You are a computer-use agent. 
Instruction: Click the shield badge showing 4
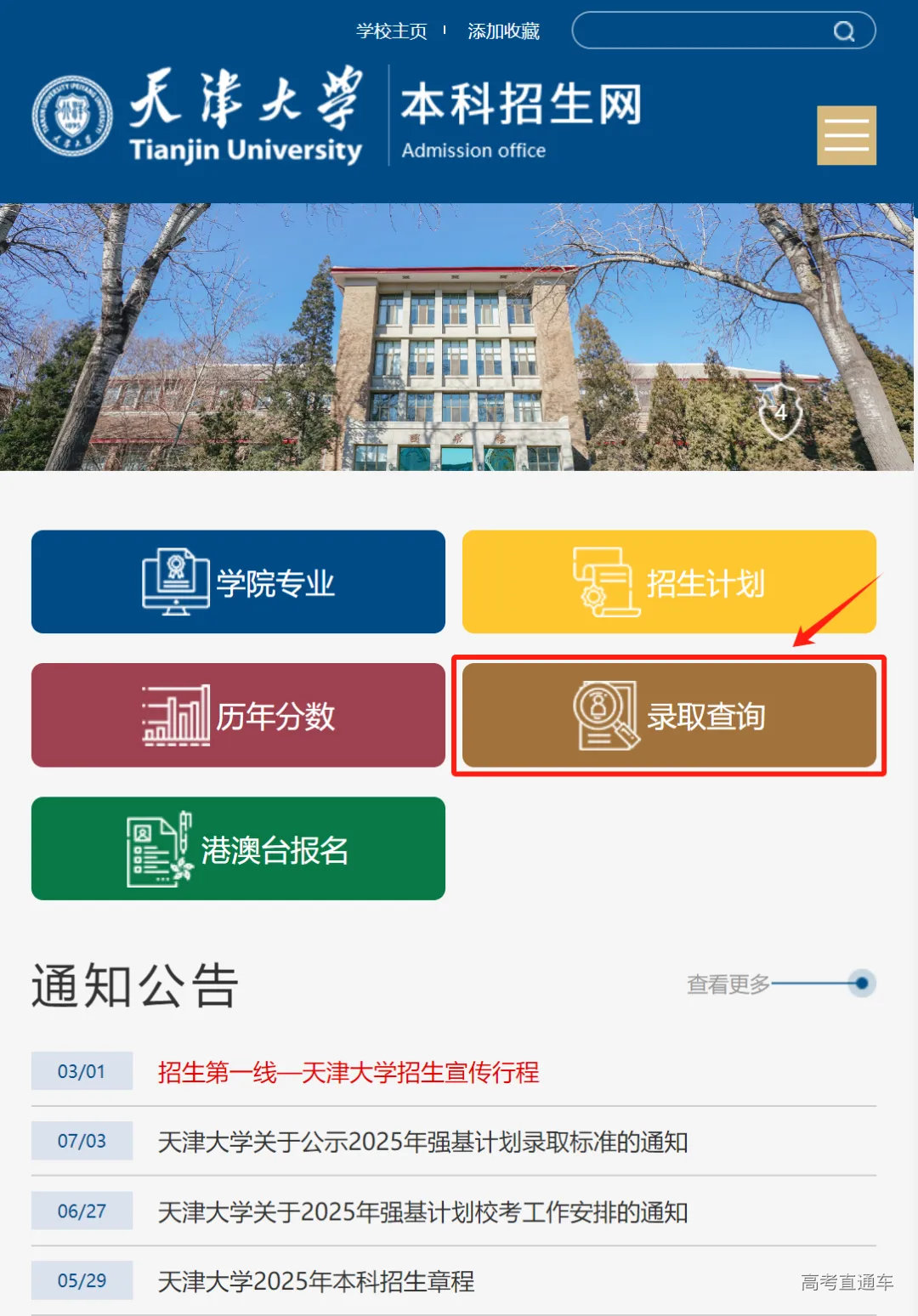click(x=781, y=411)
